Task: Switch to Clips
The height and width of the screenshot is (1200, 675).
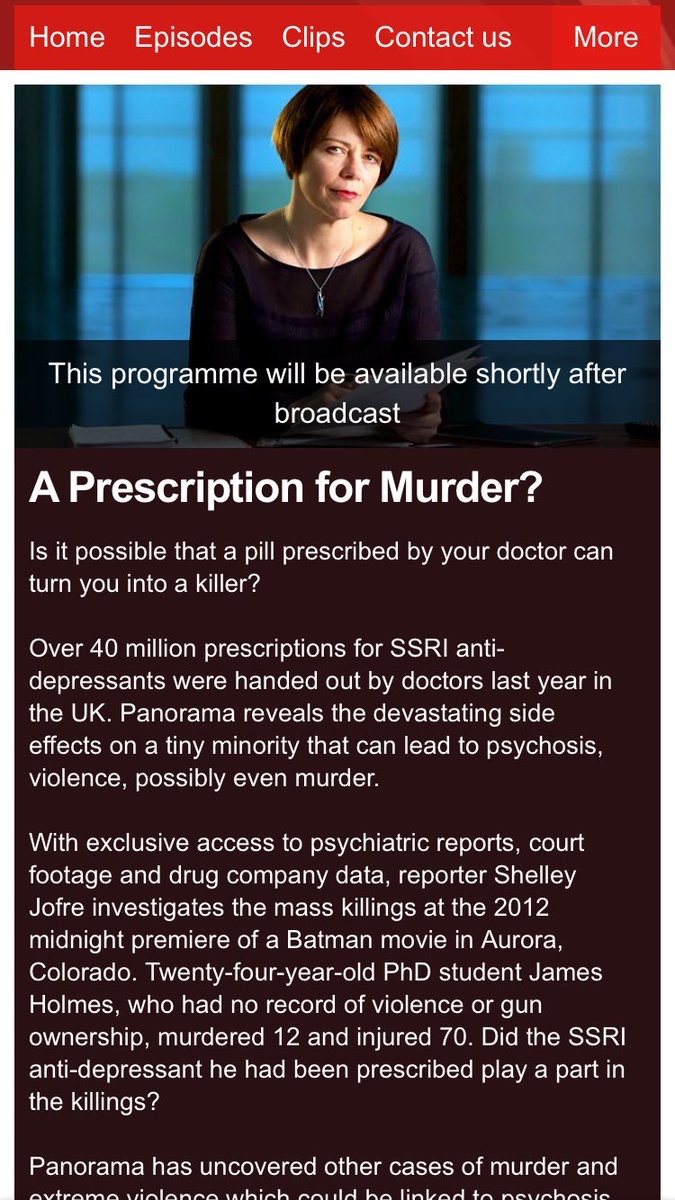Action: pos(313,38)
